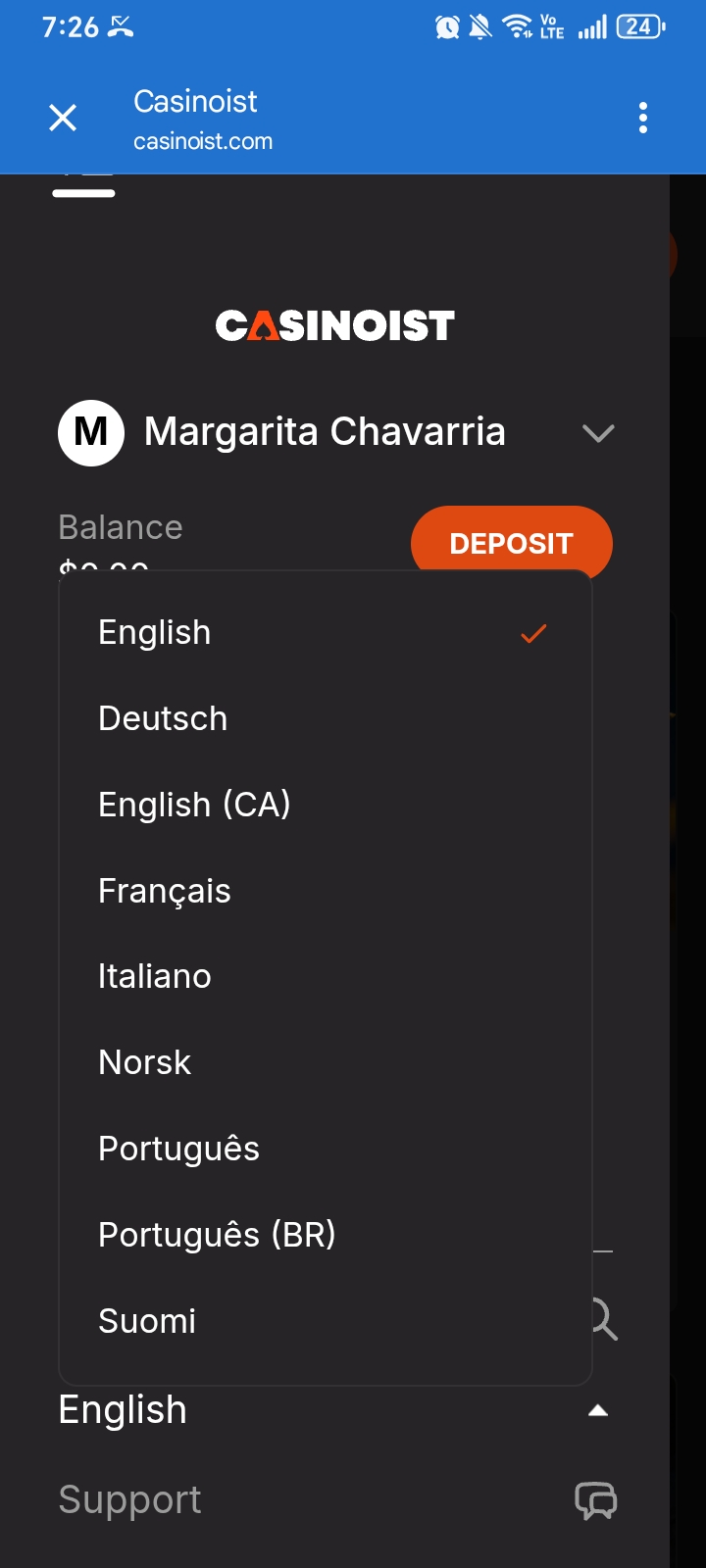This screenshot has width=706, height=1568.
Task: Open the browser overflow menu
Action: coord(643,119)
